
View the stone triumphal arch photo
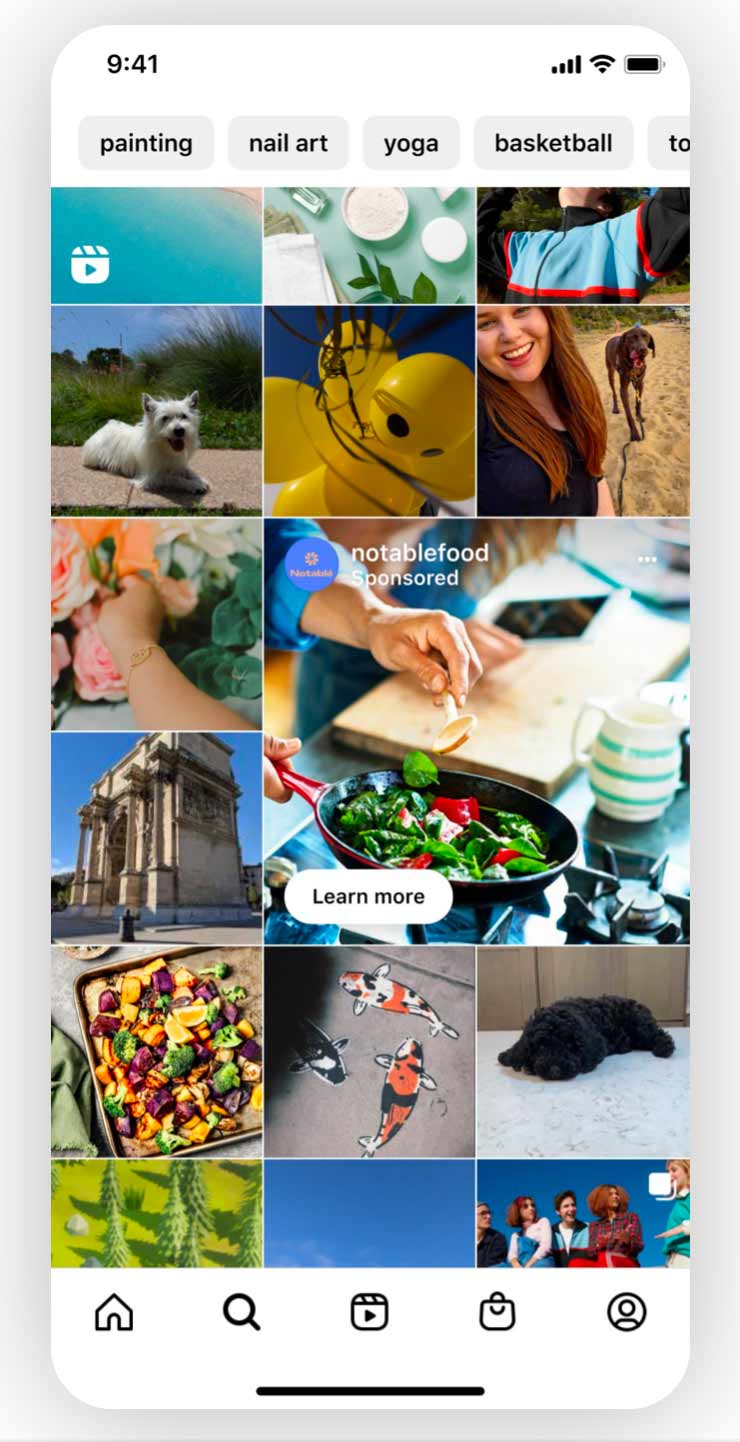pyautogui.click(x=156, y=838)
